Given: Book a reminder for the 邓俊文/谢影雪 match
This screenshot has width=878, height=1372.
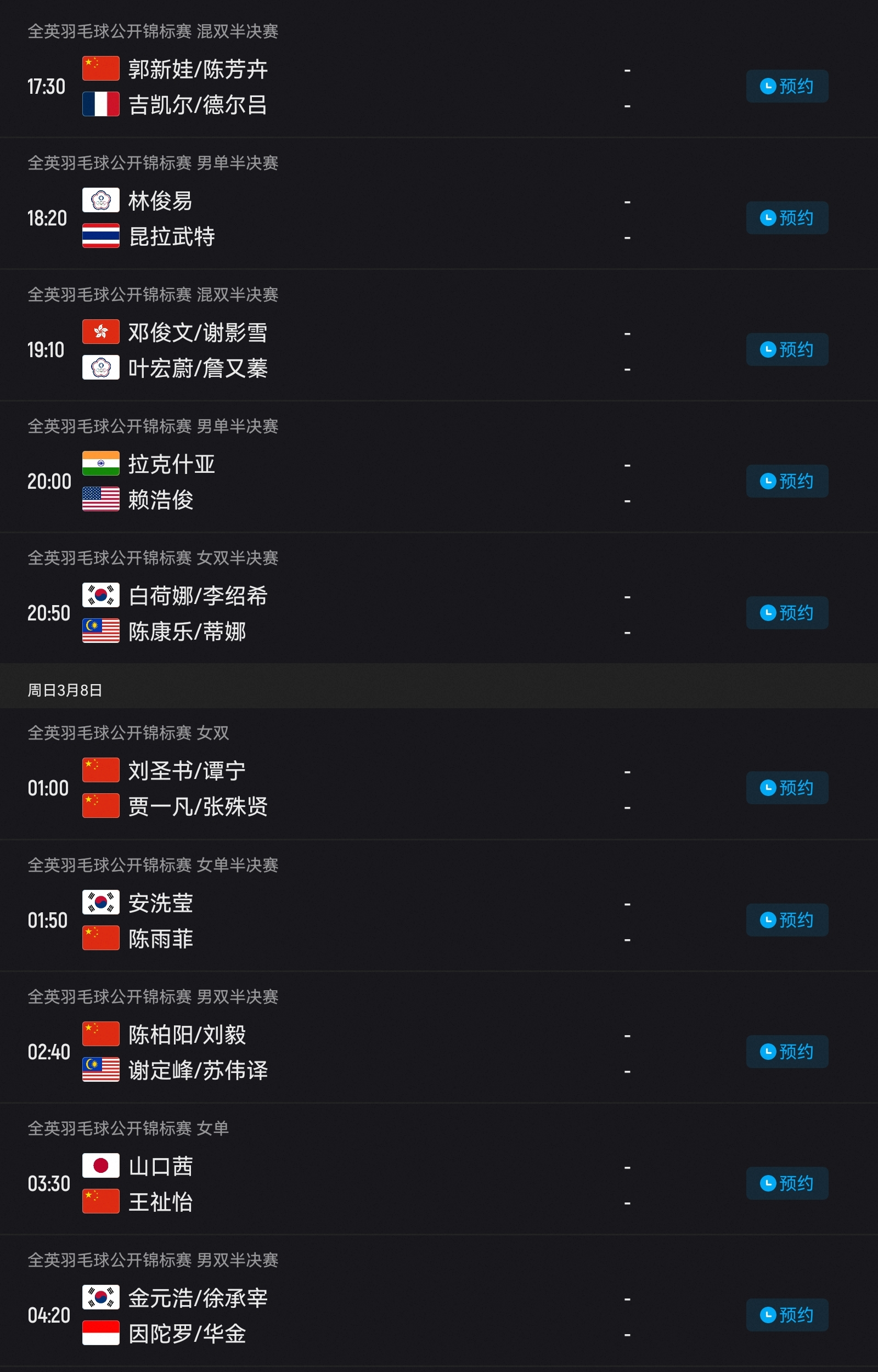Looking at the screenshot, I should (x=787, y=349).
